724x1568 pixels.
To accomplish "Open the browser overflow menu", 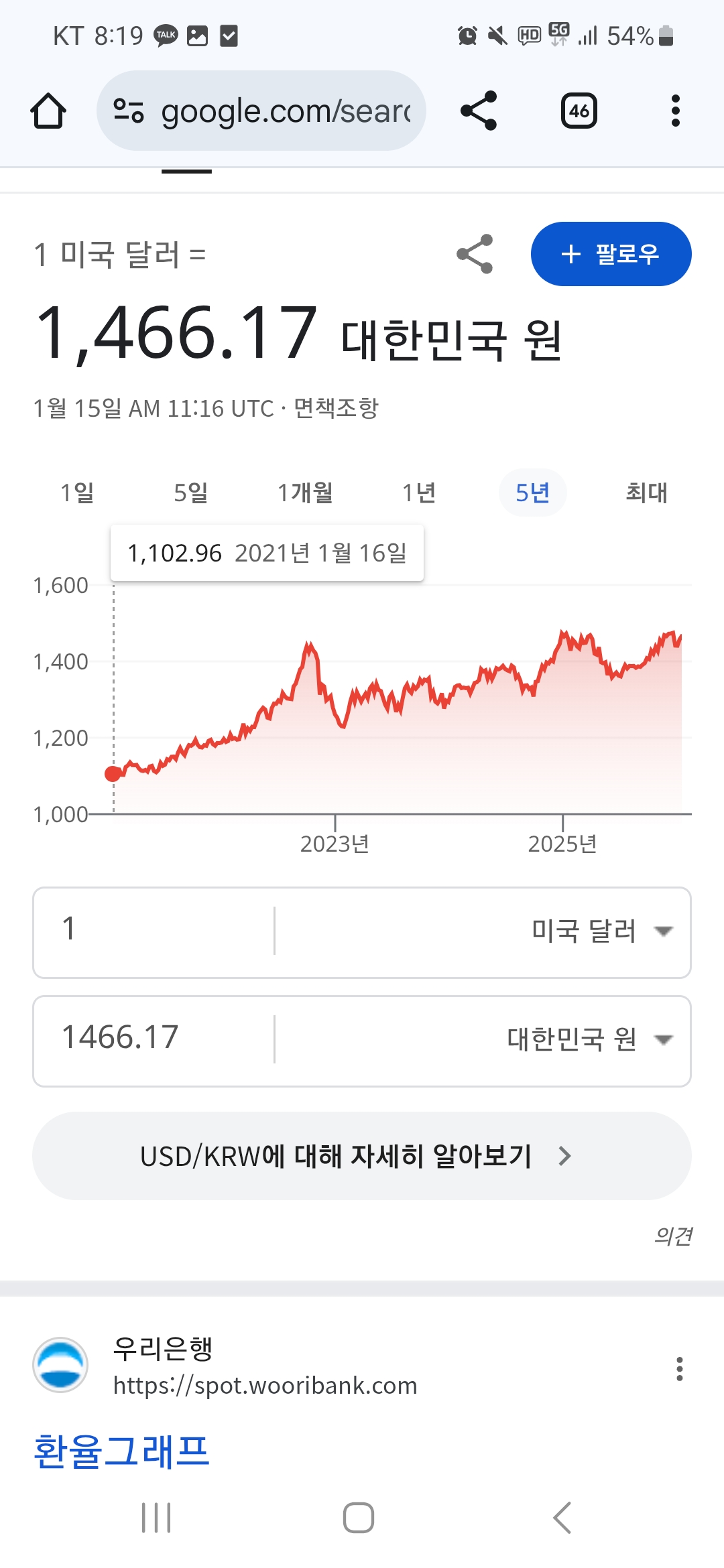I will pos(675,111).
